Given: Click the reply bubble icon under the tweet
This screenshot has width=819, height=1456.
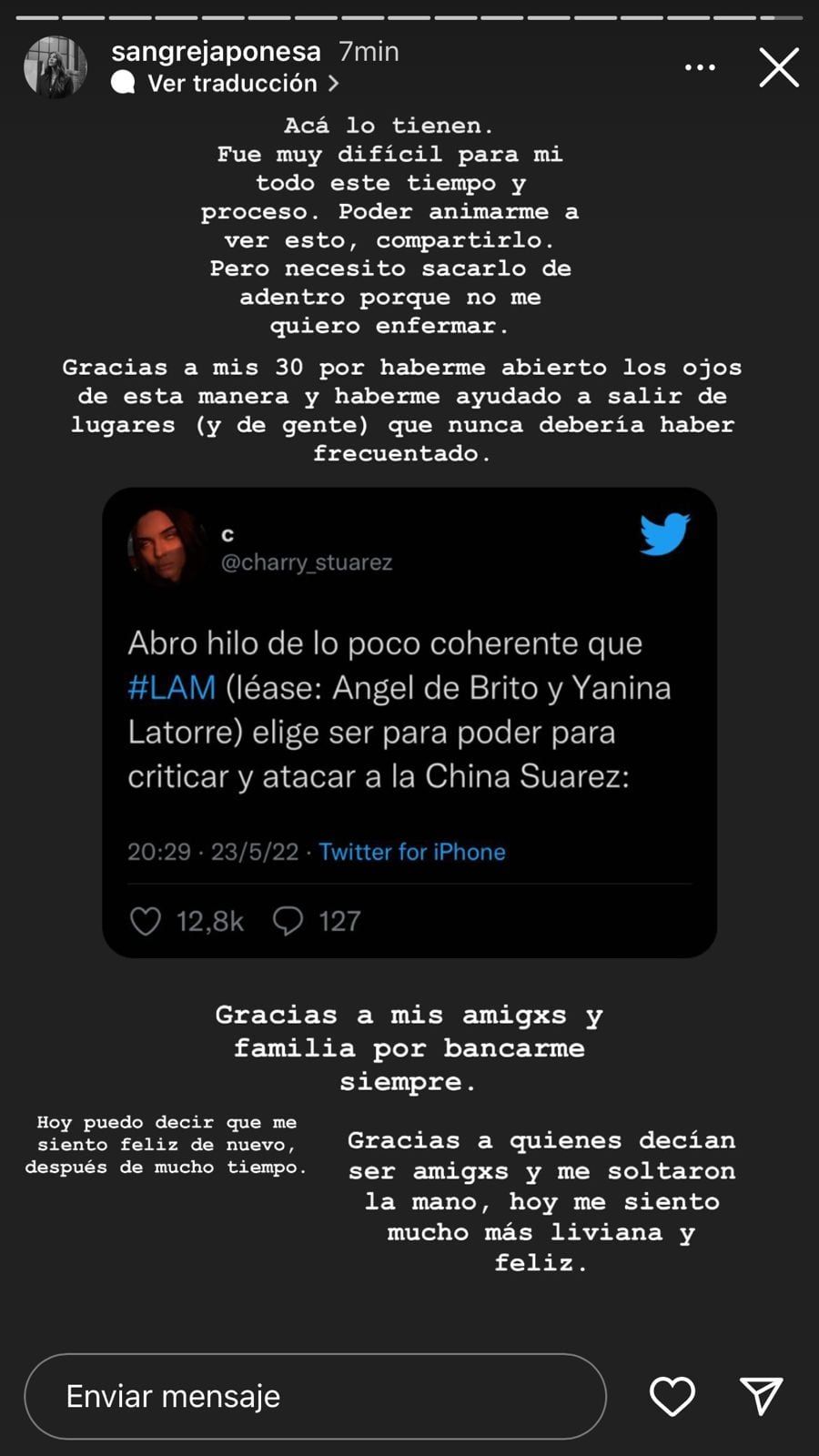Looking at the screenshot, I should (x=289, y=921).
